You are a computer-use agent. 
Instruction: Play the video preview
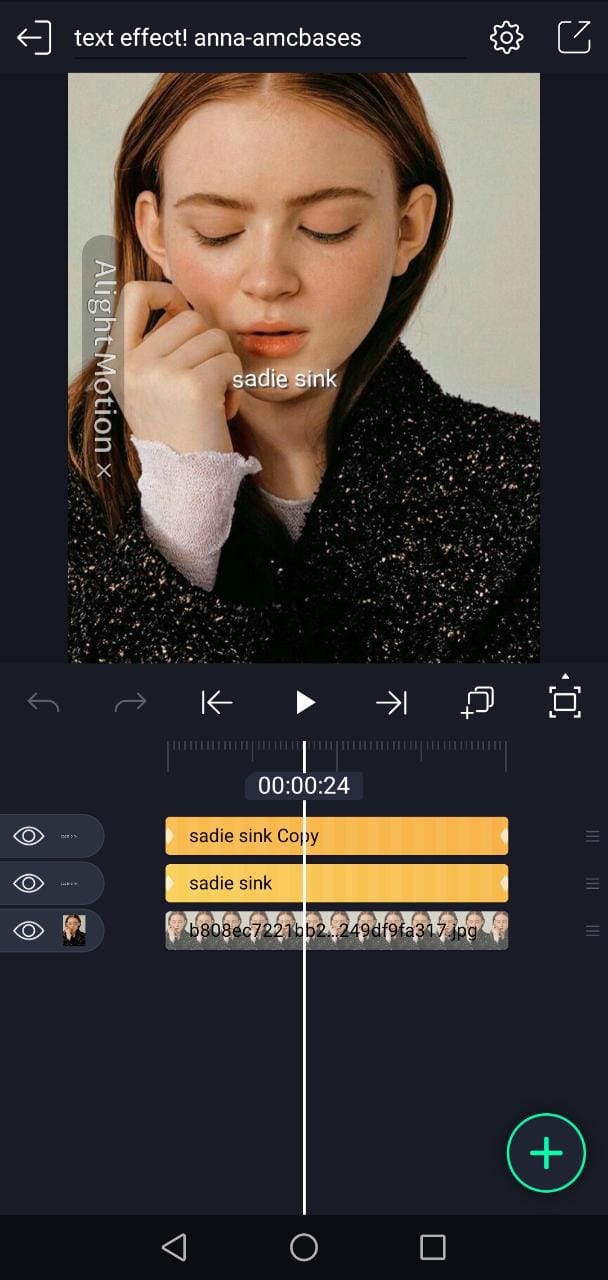[305, 703]
